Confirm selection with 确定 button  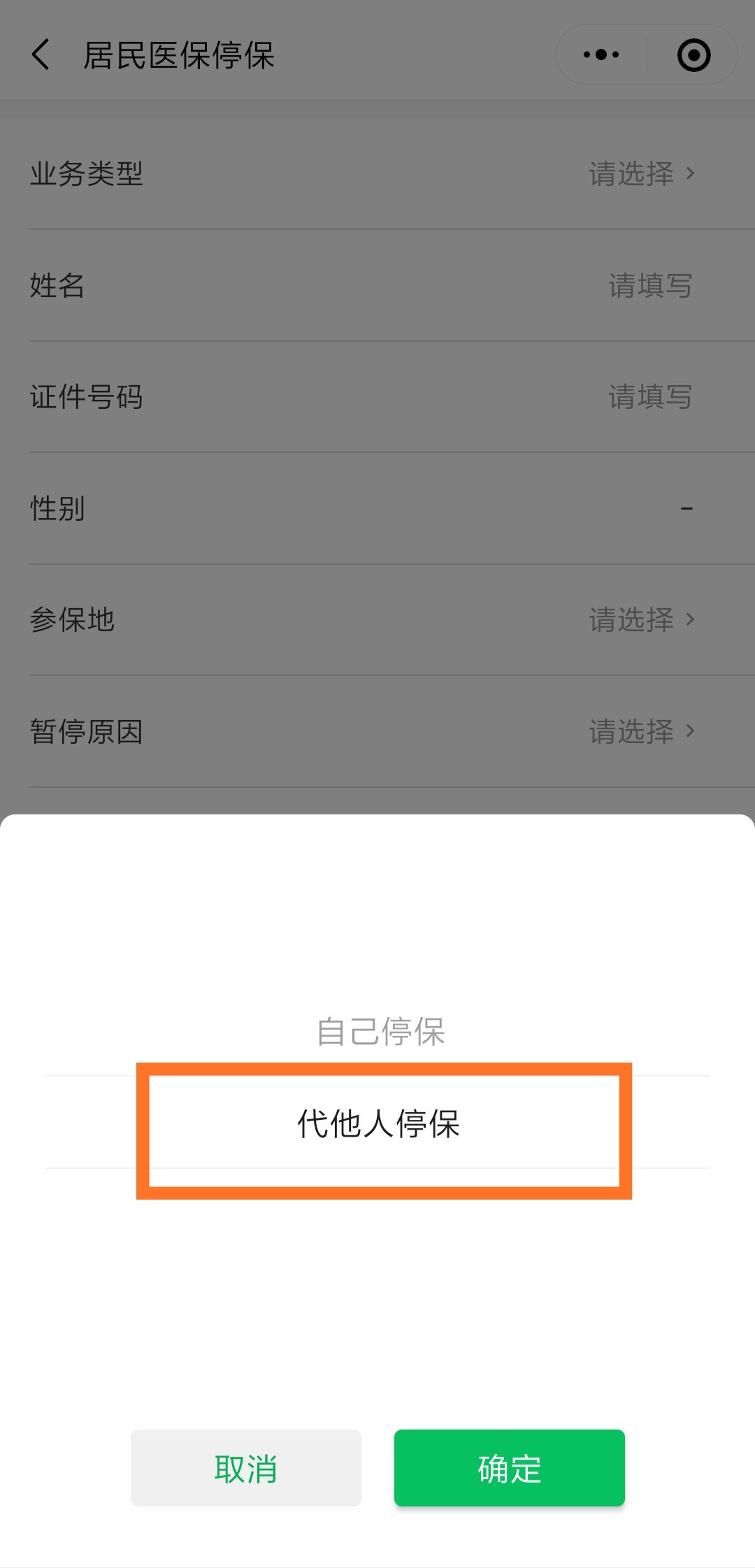(x=509, y=1468)
